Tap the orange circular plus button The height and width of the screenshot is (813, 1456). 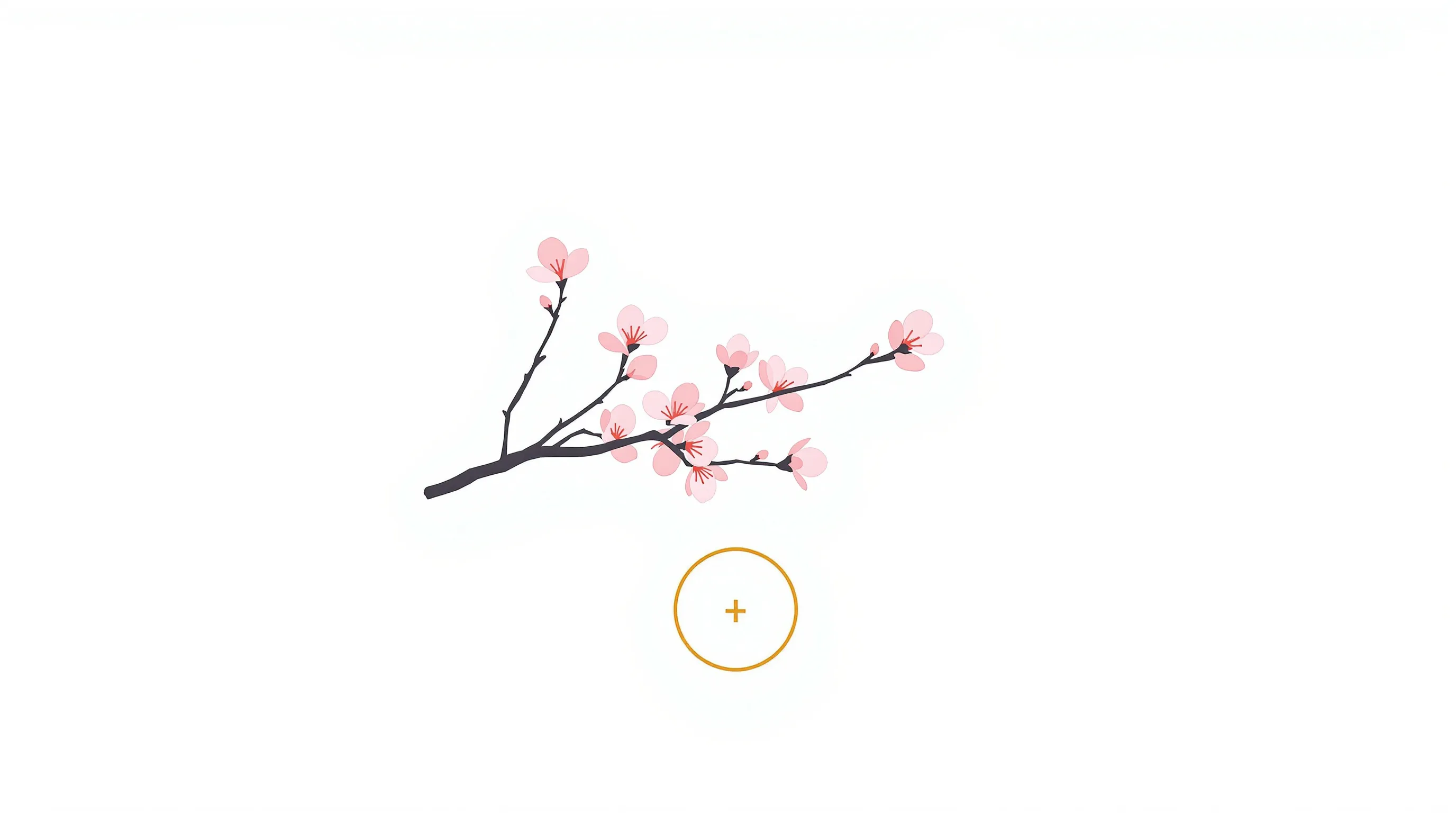(x=735, y=610)
